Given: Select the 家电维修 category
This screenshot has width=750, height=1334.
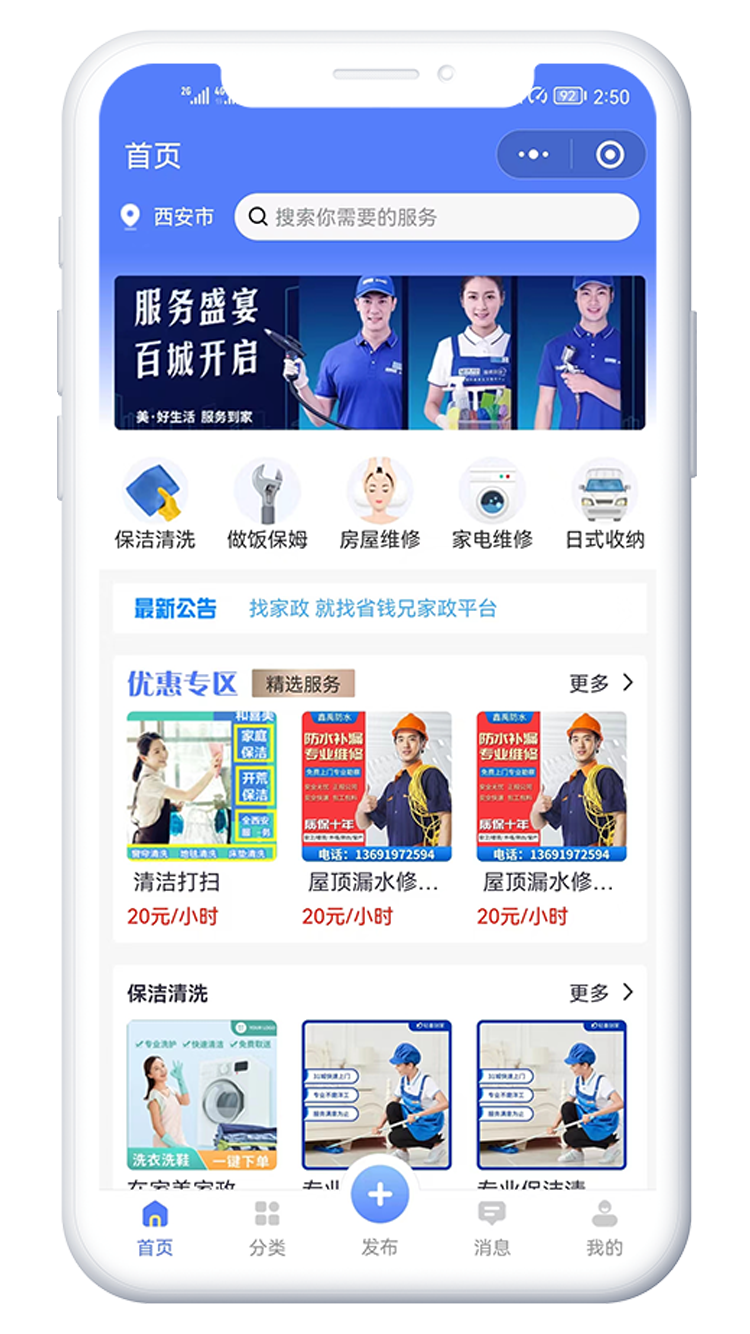Looking at the screenshot, I should (492, 505).
